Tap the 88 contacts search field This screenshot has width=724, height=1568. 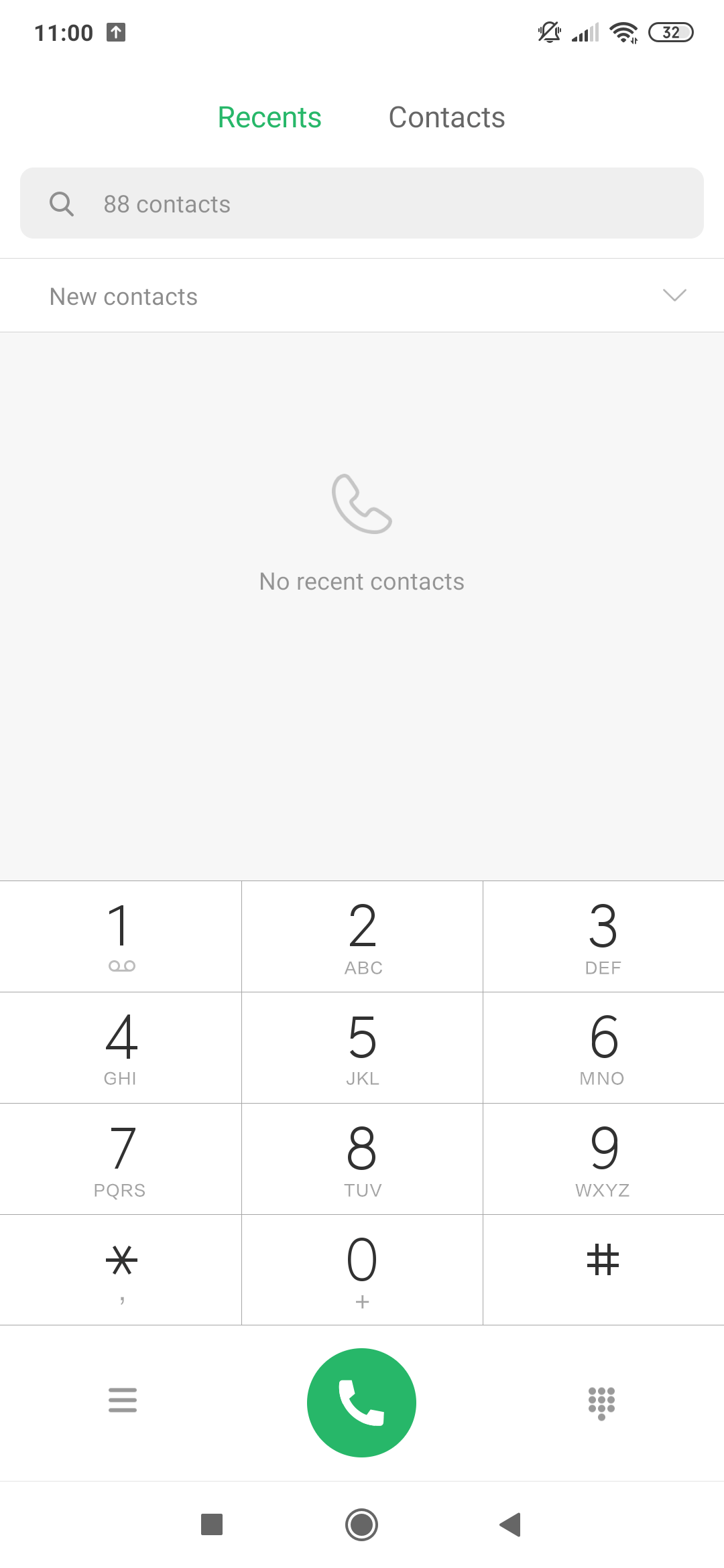pyautogui.click(x=362, y=204)
